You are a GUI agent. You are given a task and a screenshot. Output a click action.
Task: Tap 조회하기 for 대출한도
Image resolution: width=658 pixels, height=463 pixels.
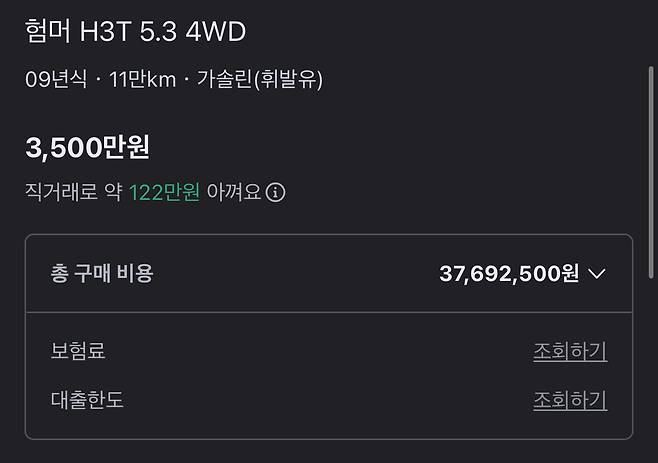click(x=569, y=400)
